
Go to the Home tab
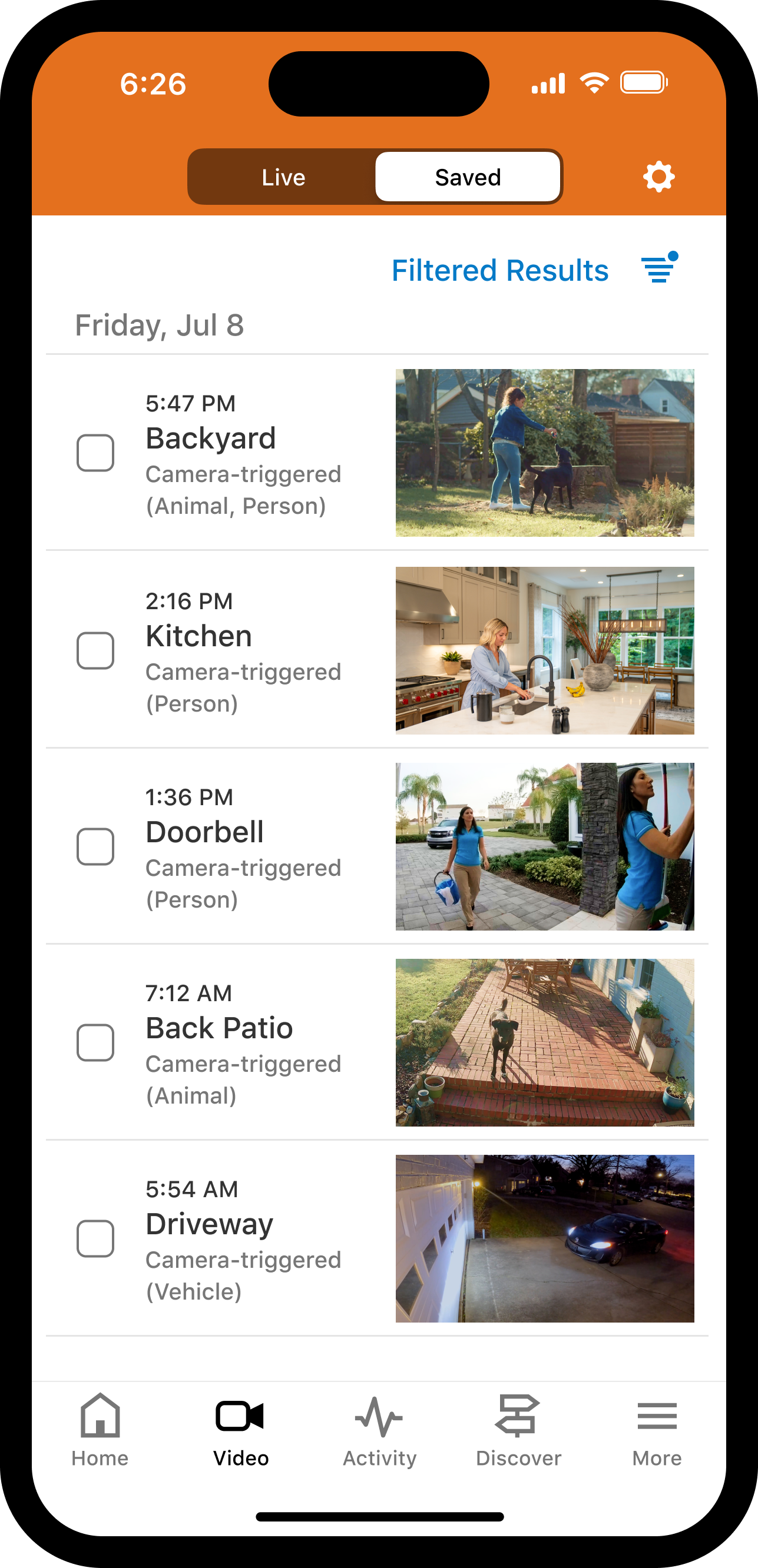point(100,1430)
